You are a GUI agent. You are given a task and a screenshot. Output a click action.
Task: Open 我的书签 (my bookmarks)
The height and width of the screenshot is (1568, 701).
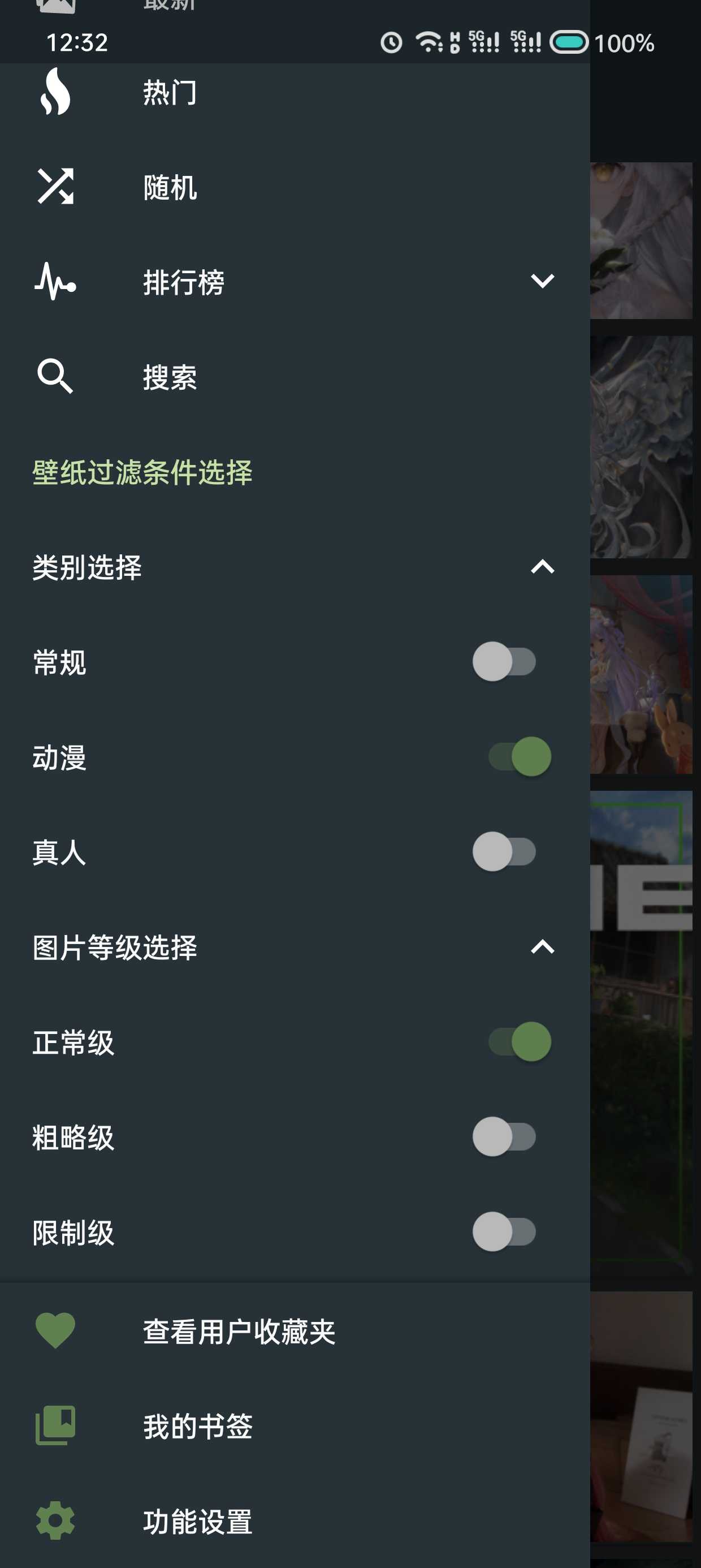click(198, 1426)
